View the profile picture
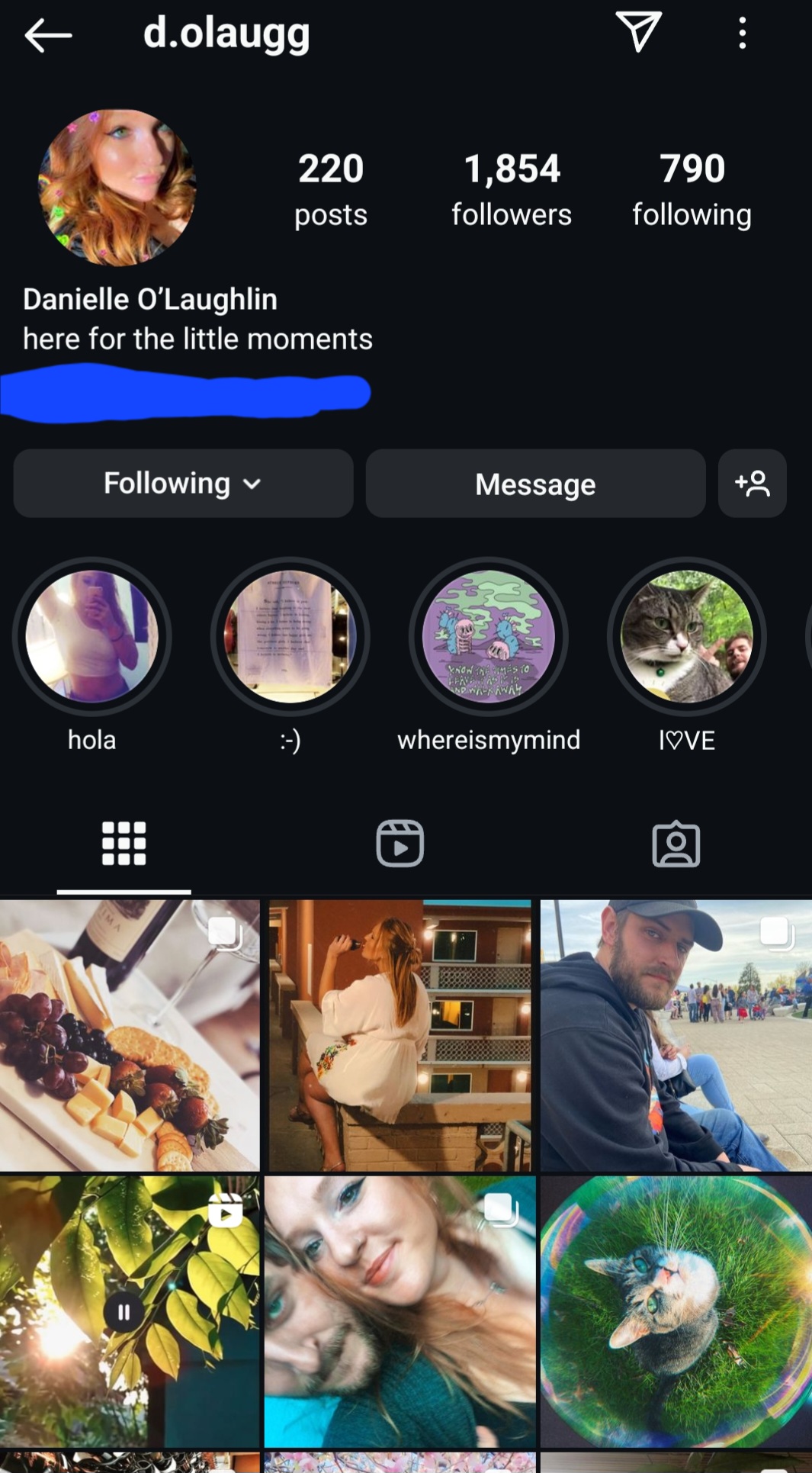812x1473 pixels. pyautogui.click(x=117, y=188)
